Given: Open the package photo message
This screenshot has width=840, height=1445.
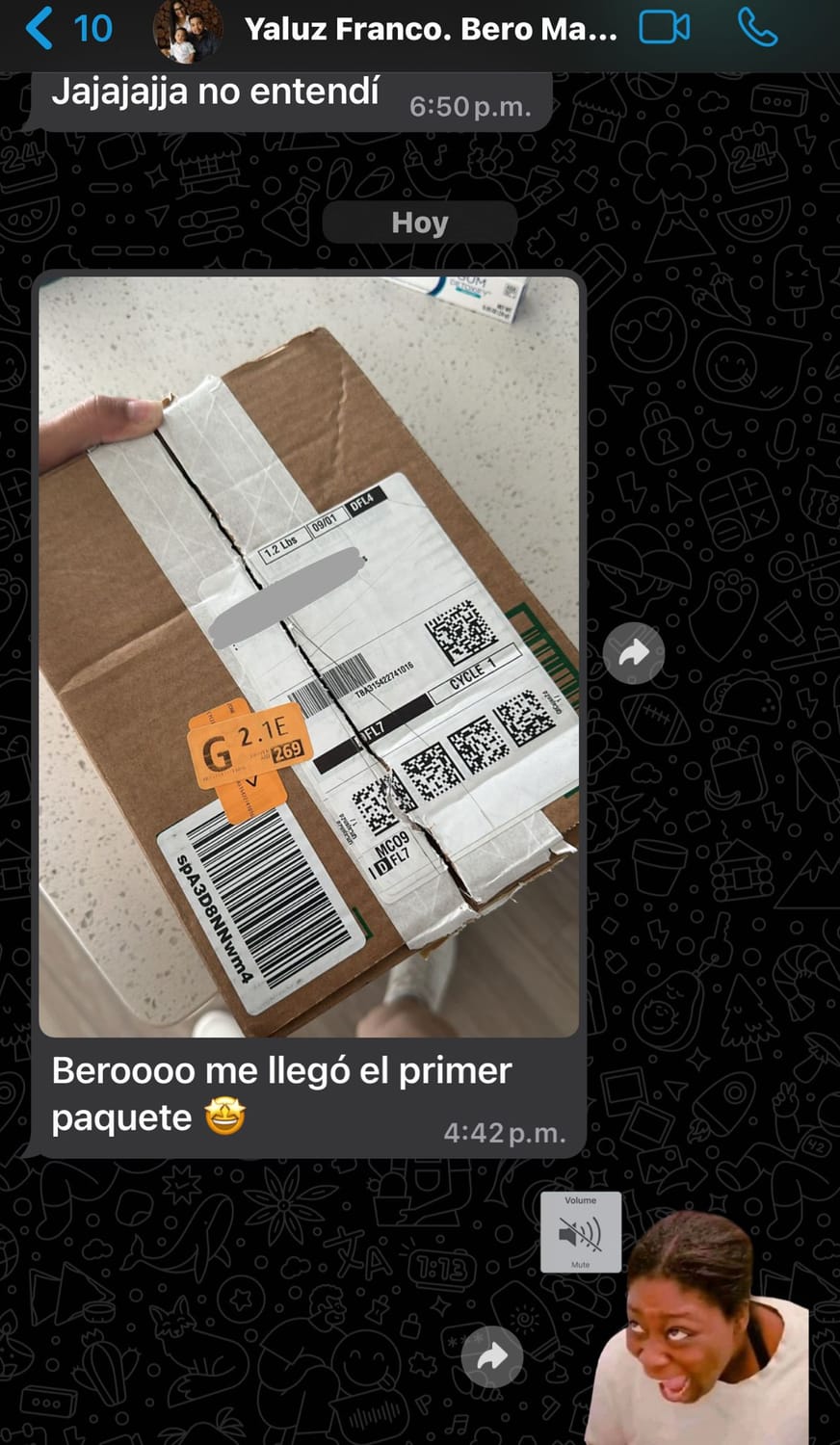Looking at the screenshot, I should (x=308, y=657).
